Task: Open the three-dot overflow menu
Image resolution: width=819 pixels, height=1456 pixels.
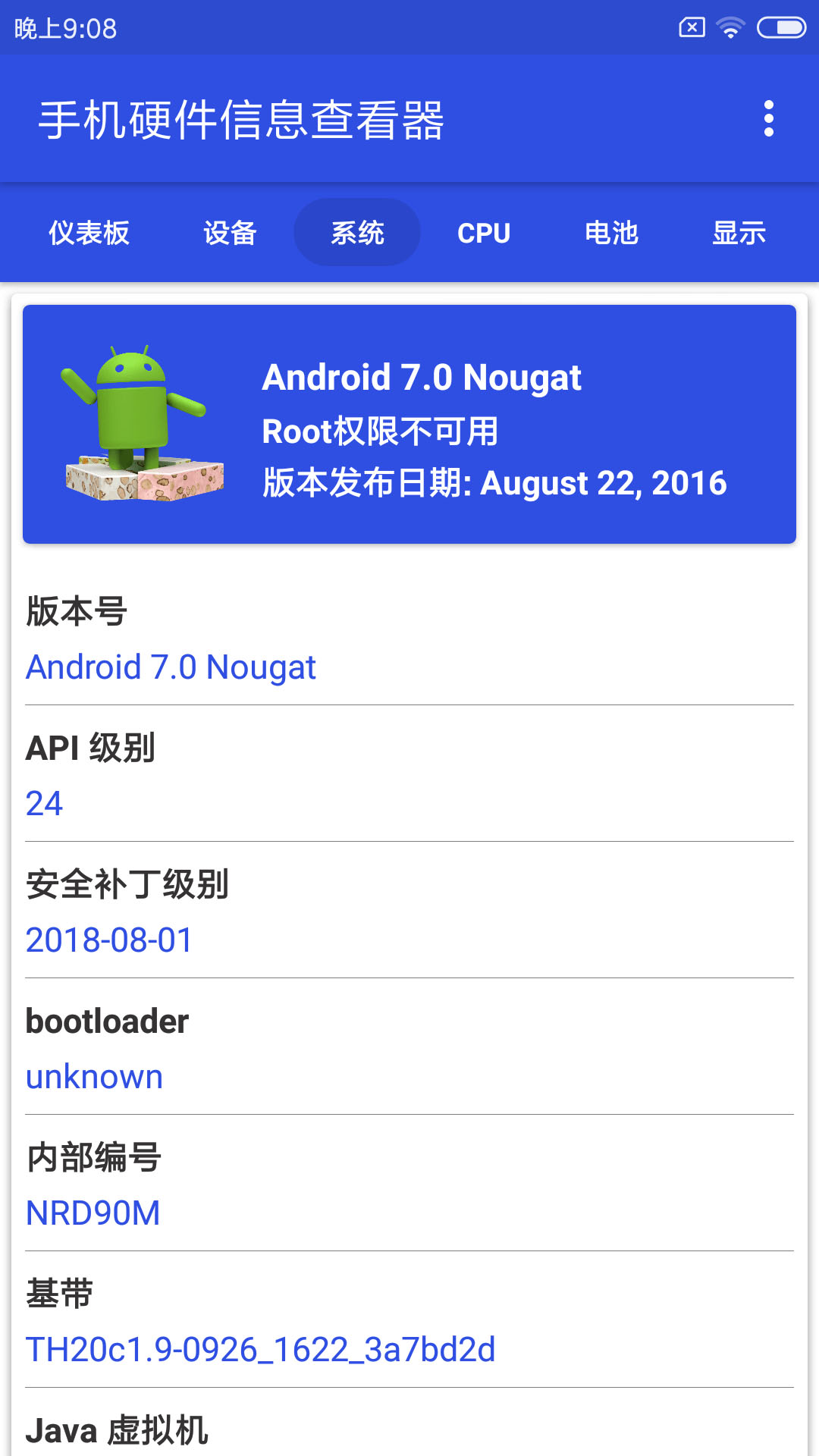Action: coord(768,119)
